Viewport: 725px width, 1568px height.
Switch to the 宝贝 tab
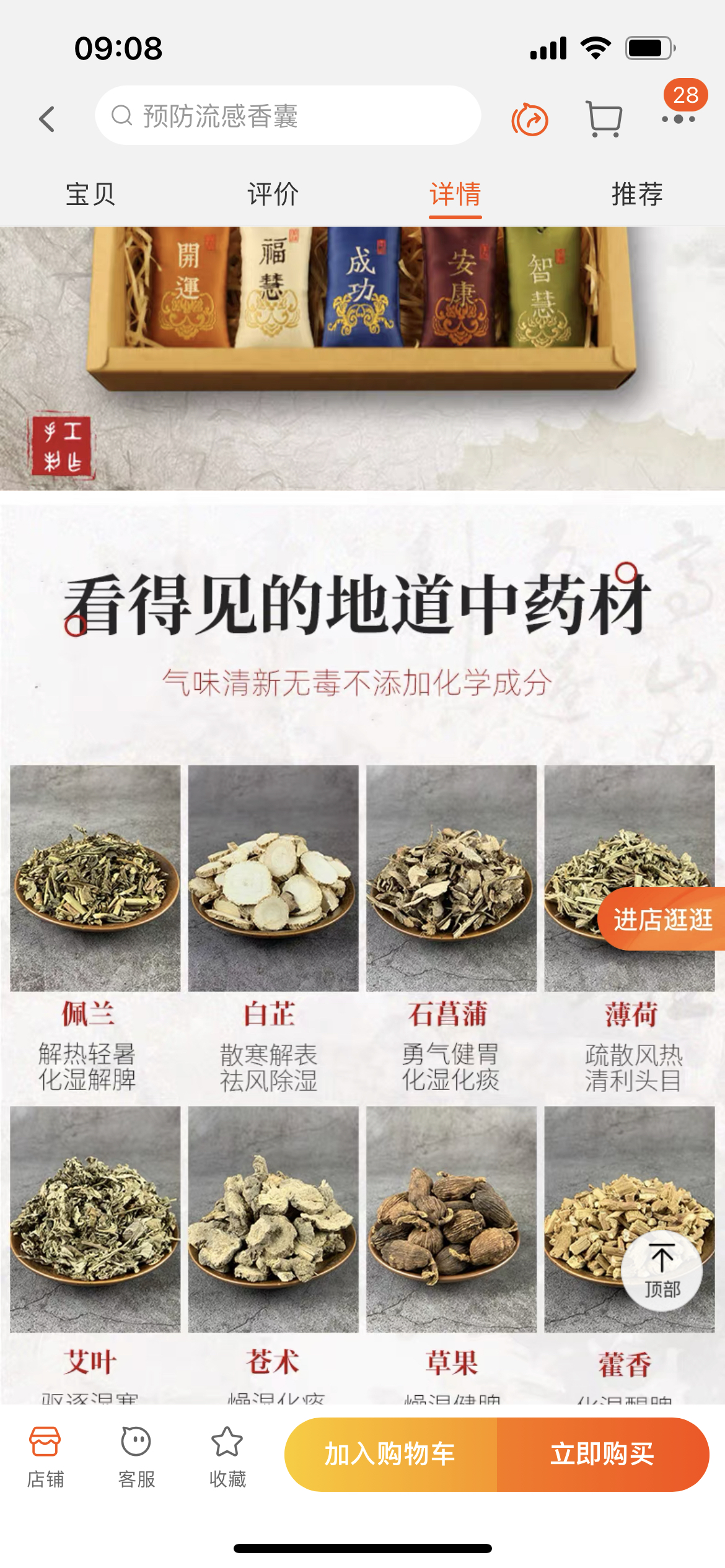(90, 194)
